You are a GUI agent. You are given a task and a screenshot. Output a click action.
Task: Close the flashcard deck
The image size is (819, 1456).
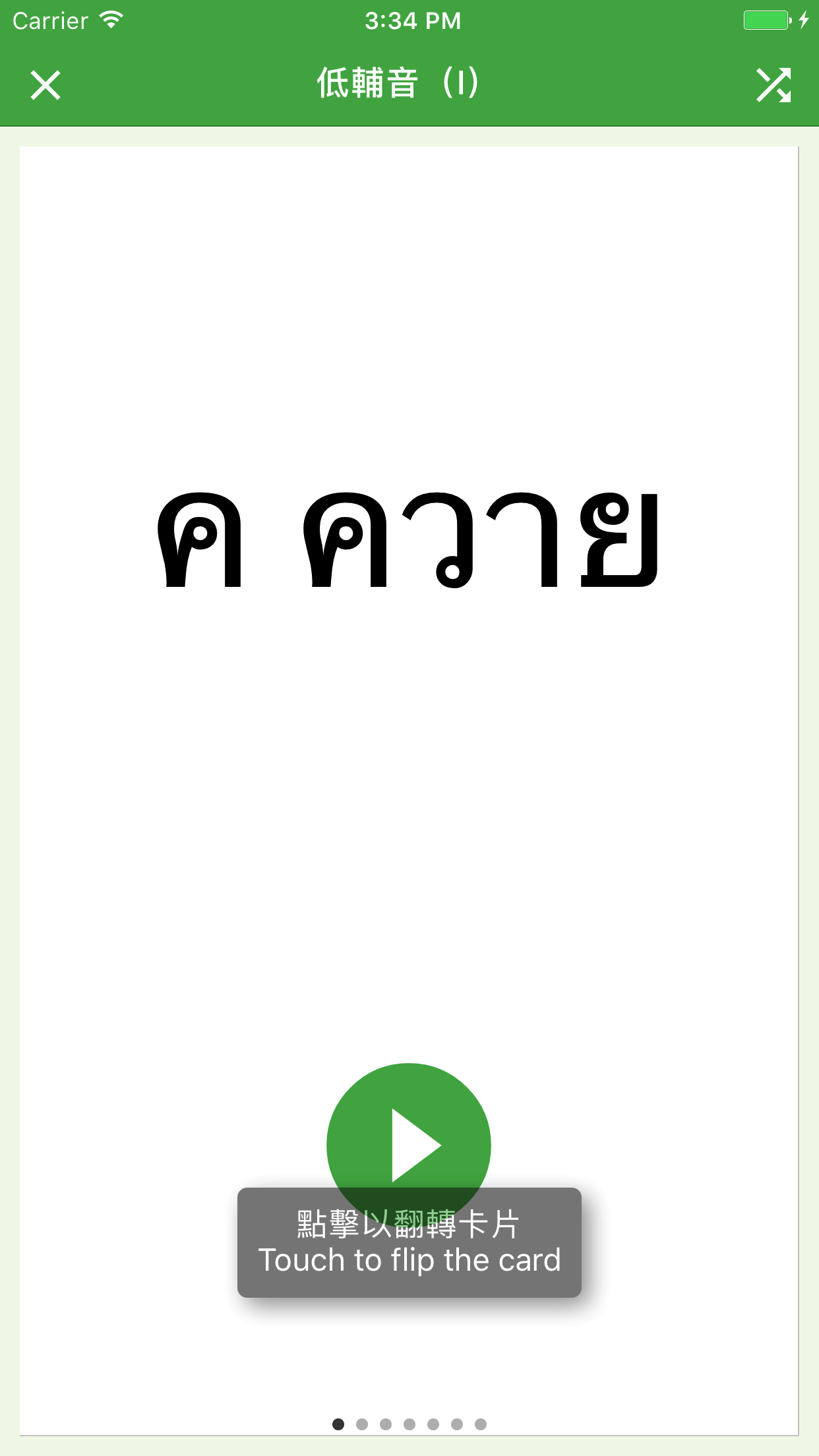pyautogui.click(x=45, y=85)
